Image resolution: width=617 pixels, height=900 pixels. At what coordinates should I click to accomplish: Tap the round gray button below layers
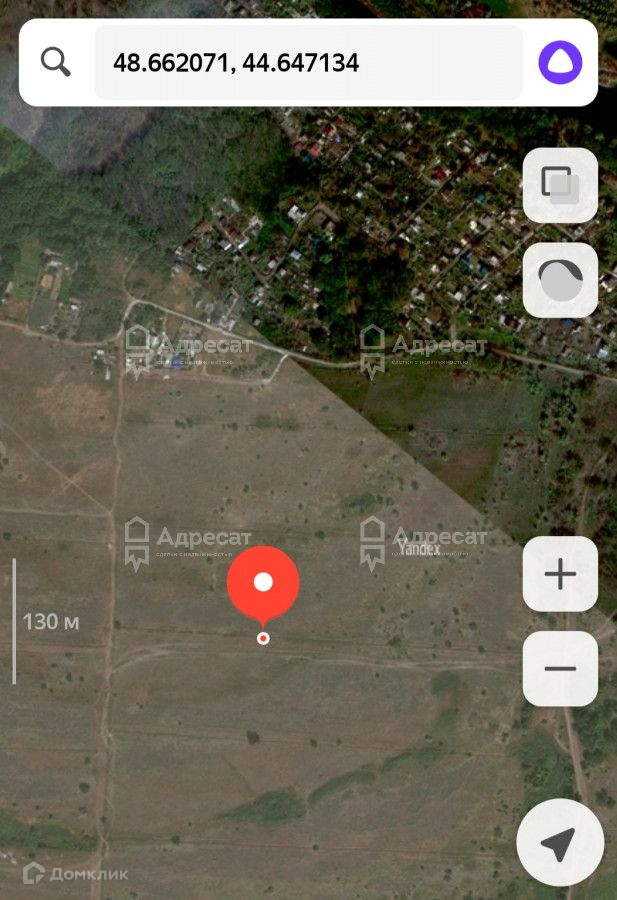[560, 280]
